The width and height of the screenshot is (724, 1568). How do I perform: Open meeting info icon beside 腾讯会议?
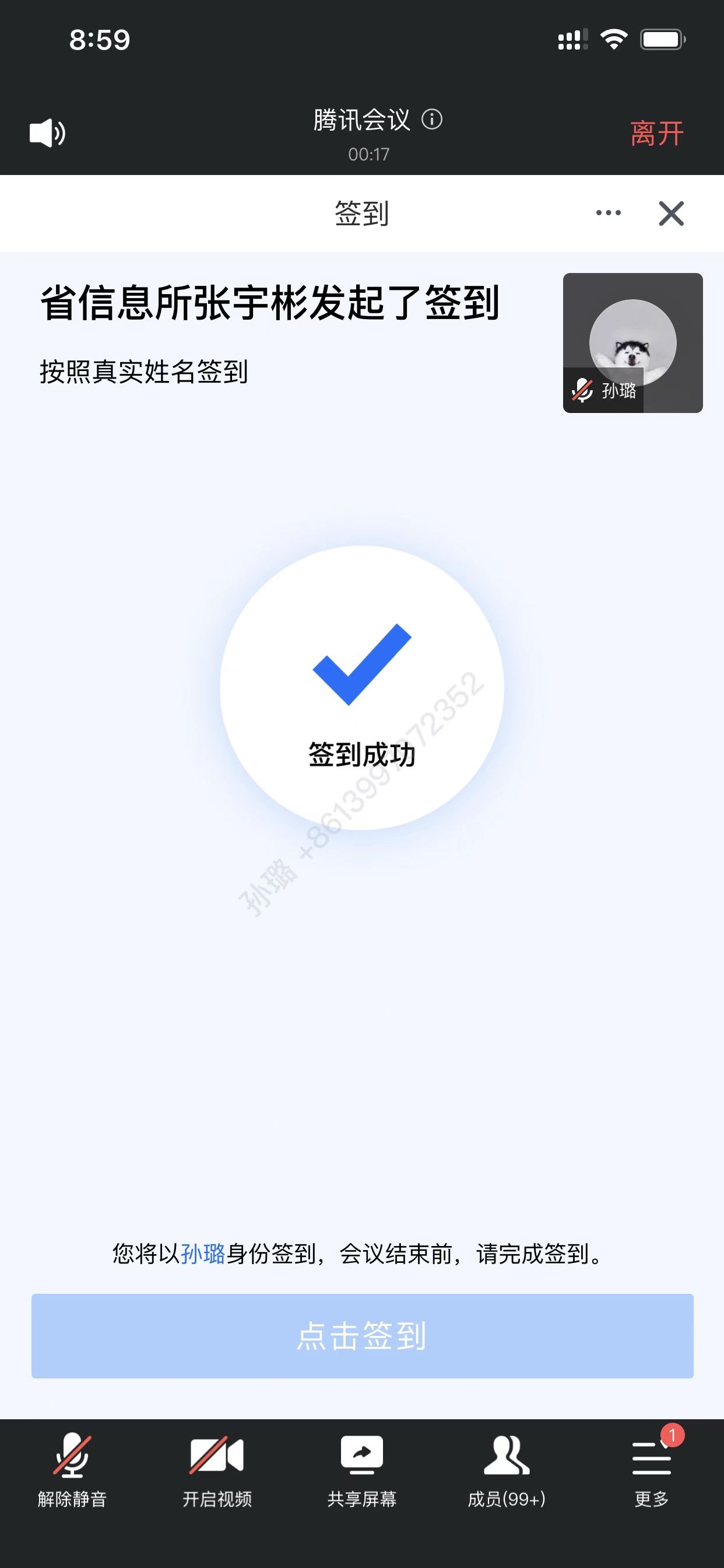point(432,120)
